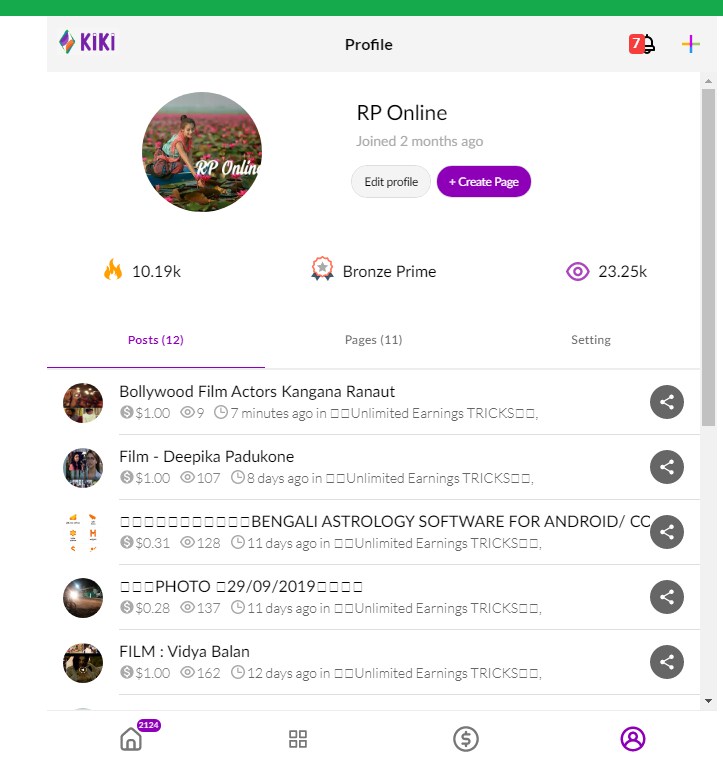Click the RP Online profile picture

201,152
